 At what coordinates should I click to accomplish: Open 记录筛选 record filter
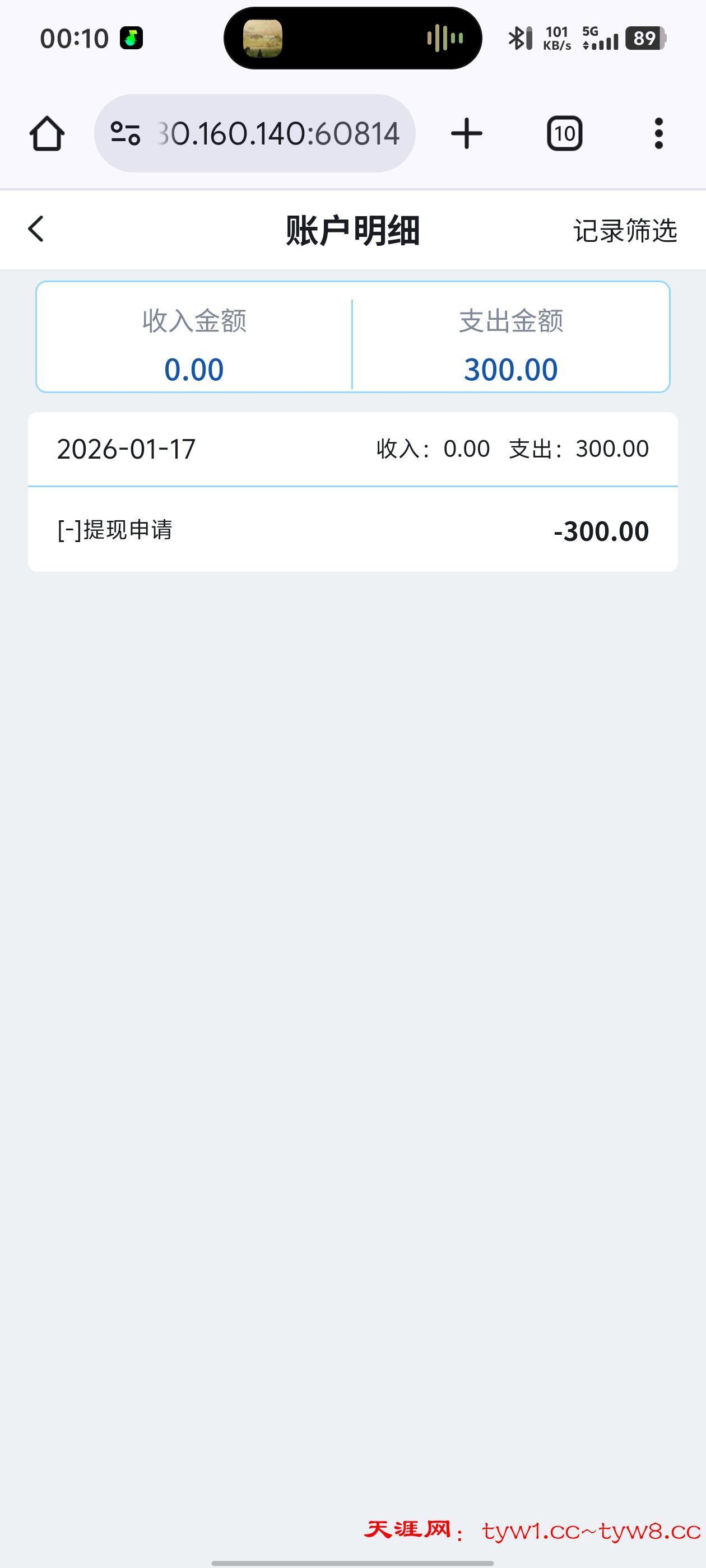[624, 231]
